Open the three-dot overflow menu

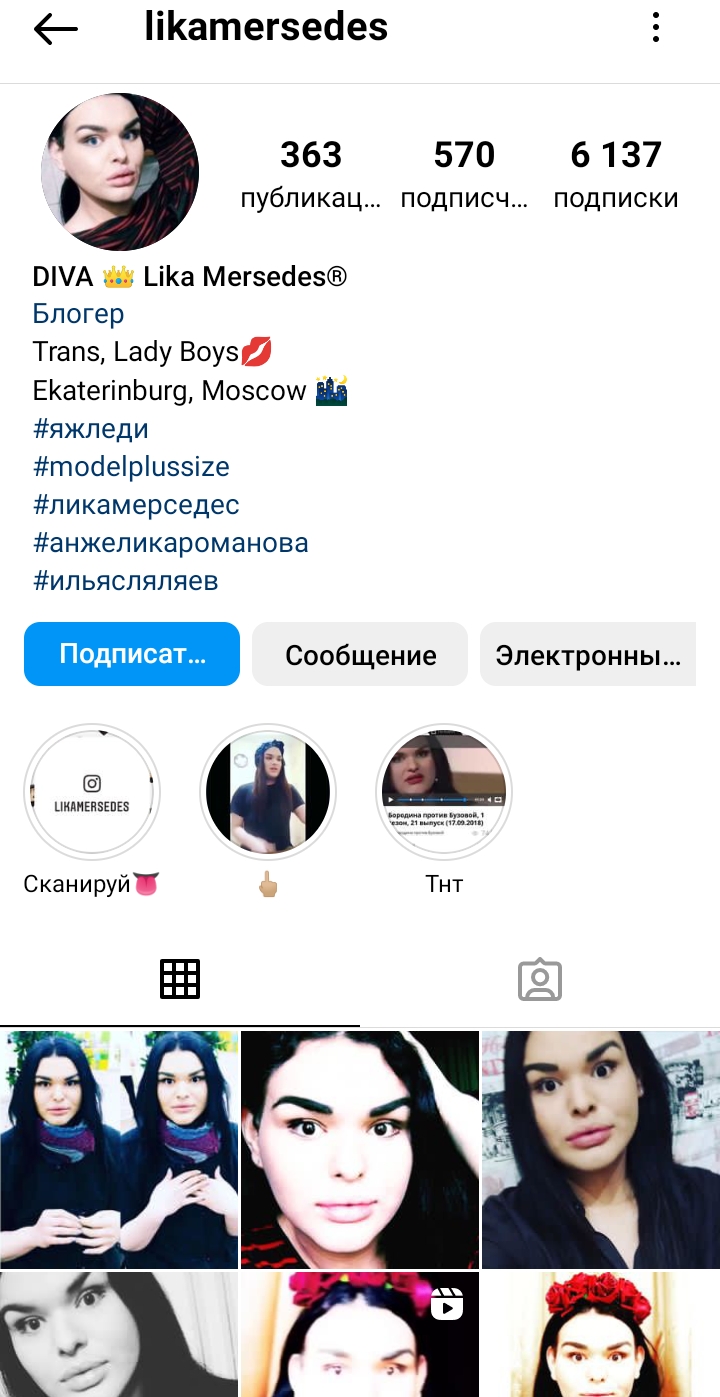[x=656, y=27]
